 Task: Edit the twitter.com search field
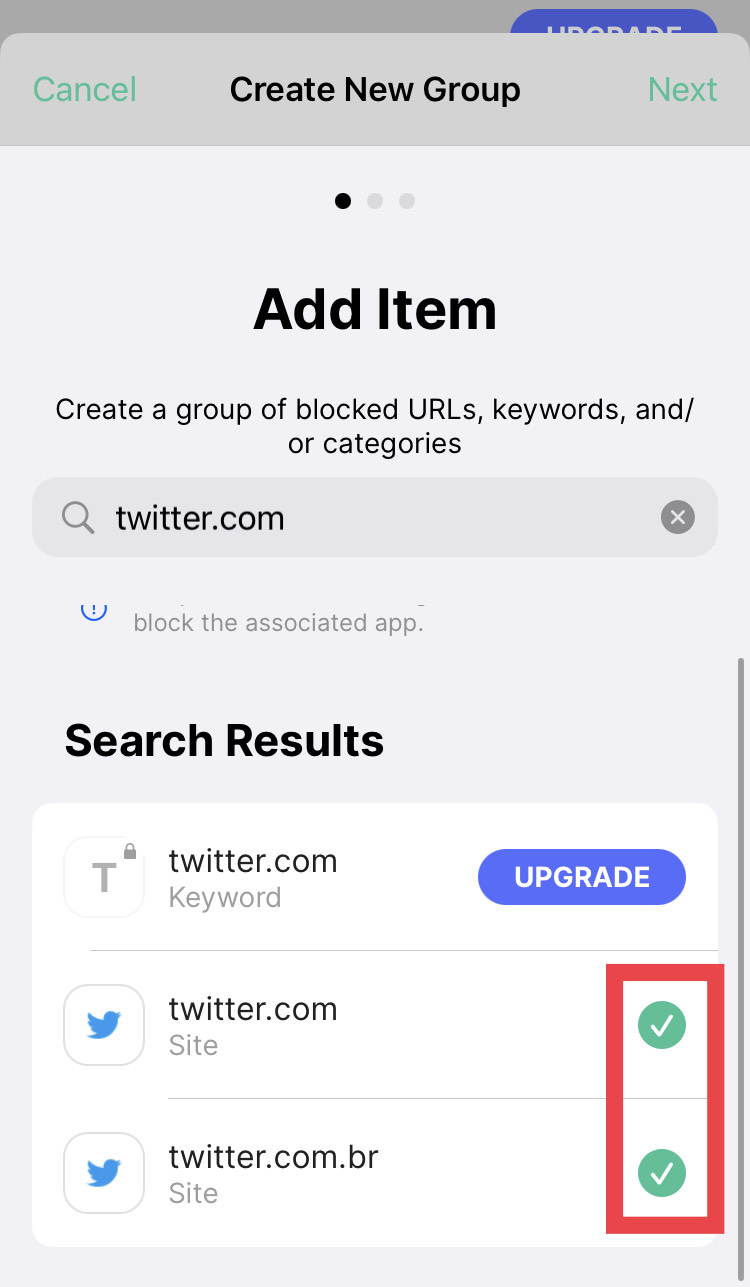(x=375, y=517)
